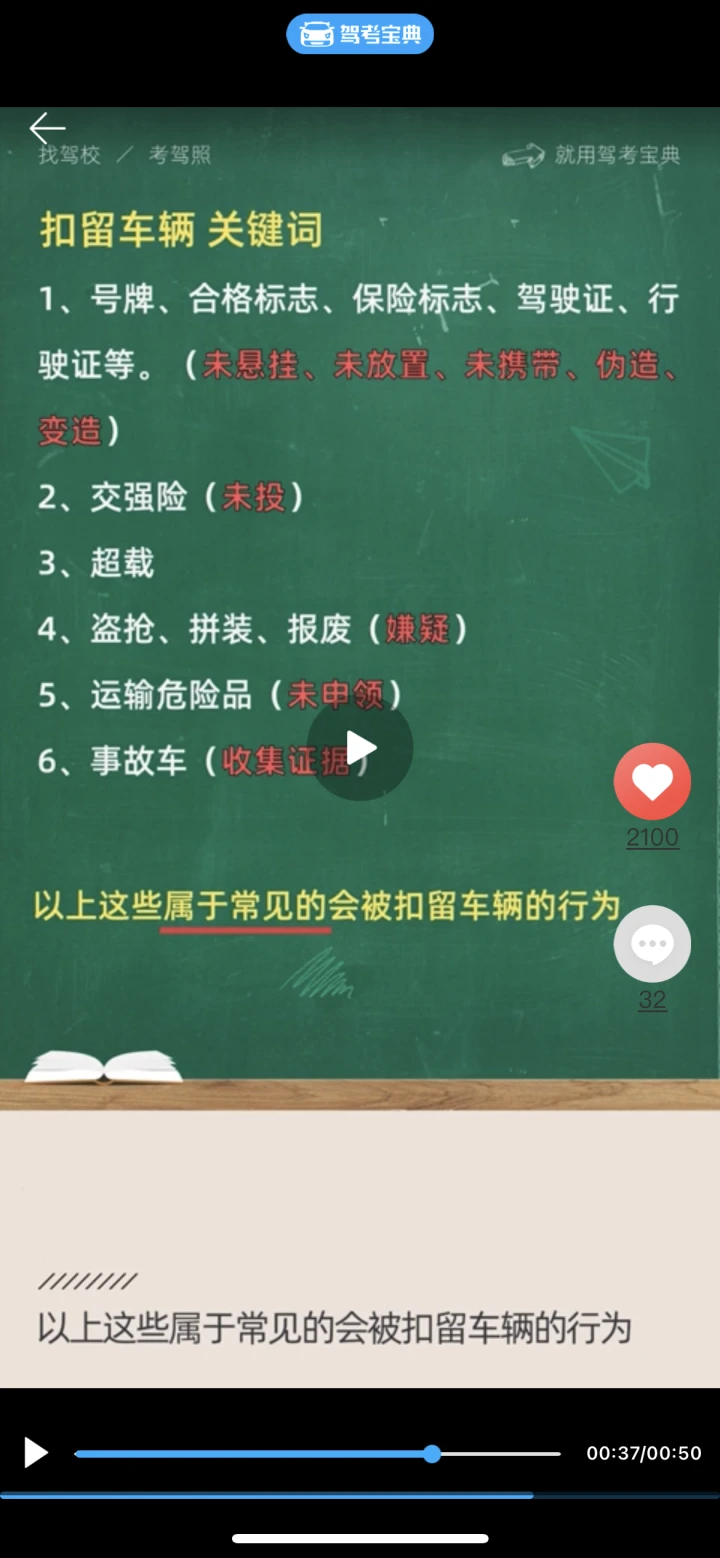Open the comments bubble showing 32
Image resolution: width=720 pixels, height=1558 pixels.
tap(652, 944)
